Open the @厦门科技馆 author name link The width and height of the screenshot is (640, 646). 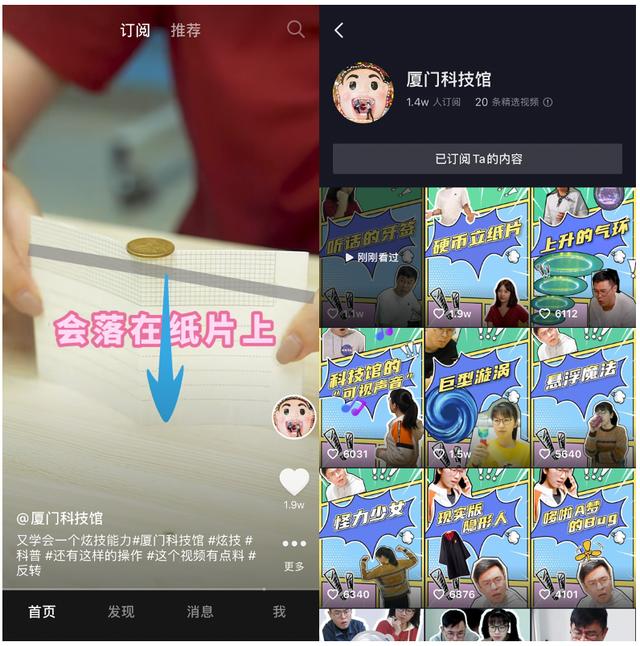[x=60, y=518]
